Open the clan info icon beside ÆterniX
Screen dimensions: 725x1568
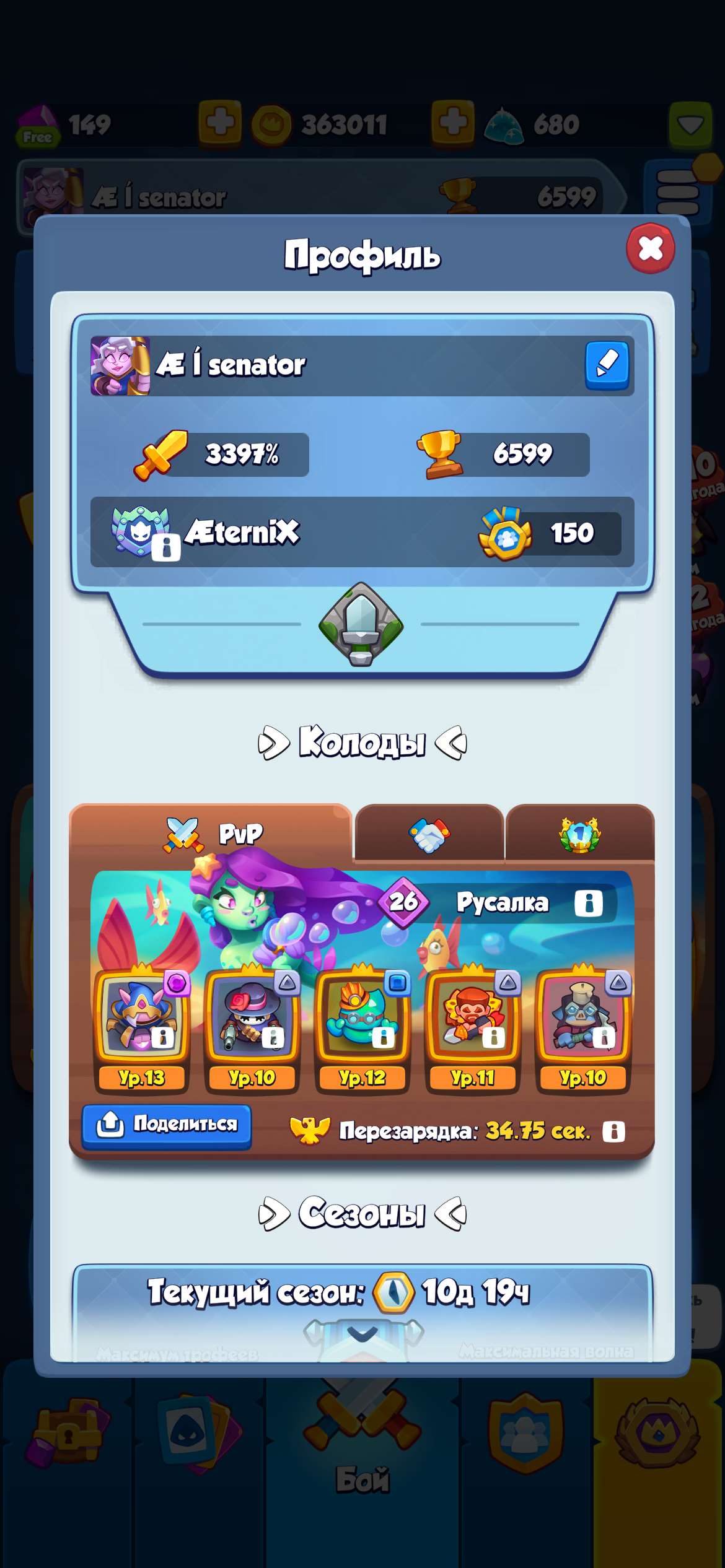click(165, 548)
